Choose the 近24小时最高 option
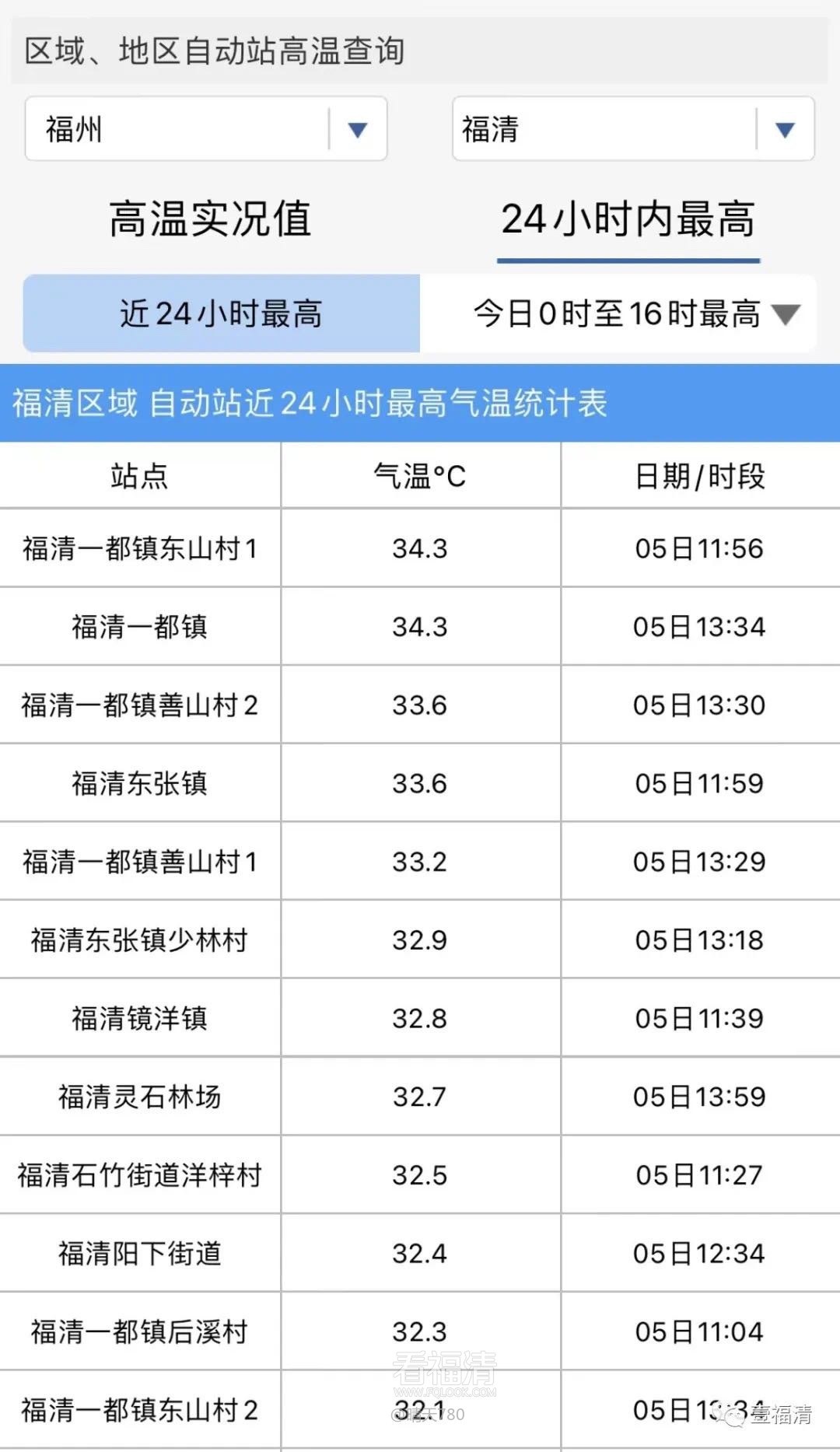840x1452 pixels. pyautogui.click(x=221, y=314)
